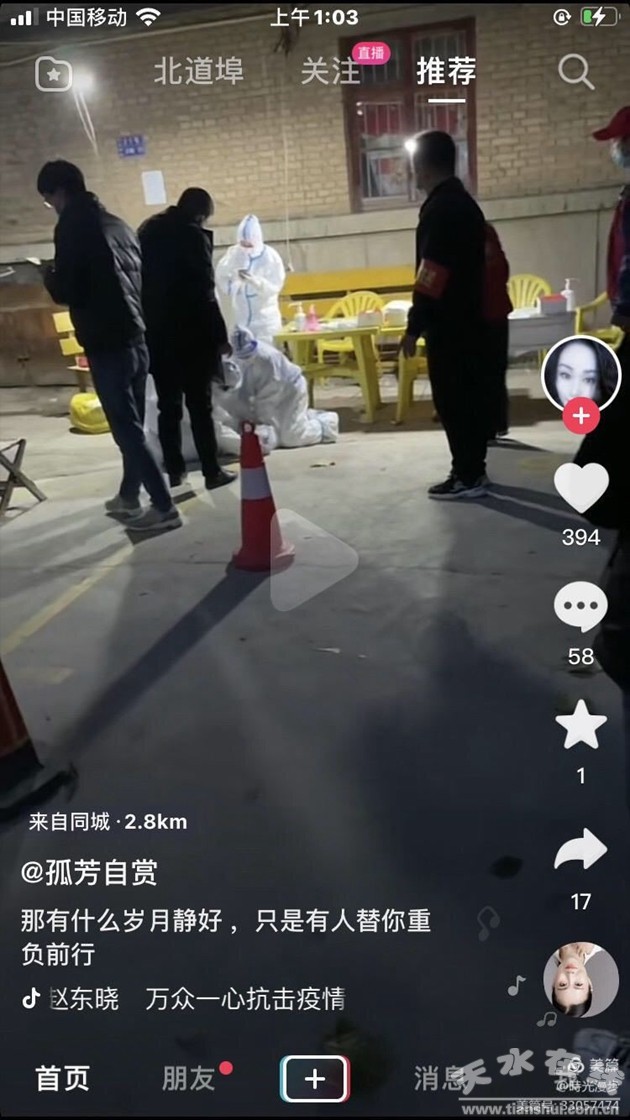630x1120 pixels.
Task: Open the comments bubble
Action: [x=581, y=608]
